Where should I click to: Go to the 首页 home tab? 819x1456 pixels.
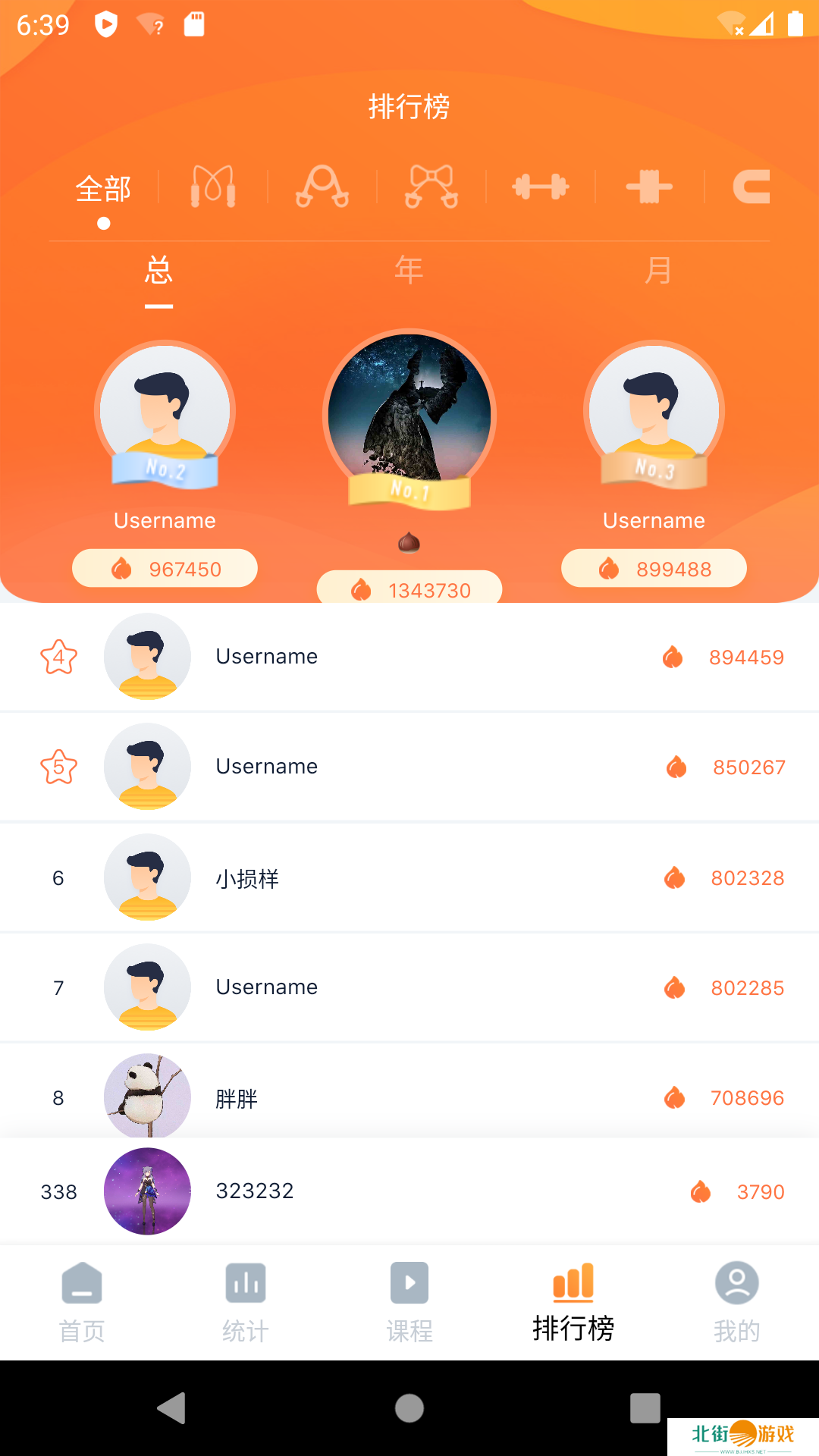pos(82,1303)
